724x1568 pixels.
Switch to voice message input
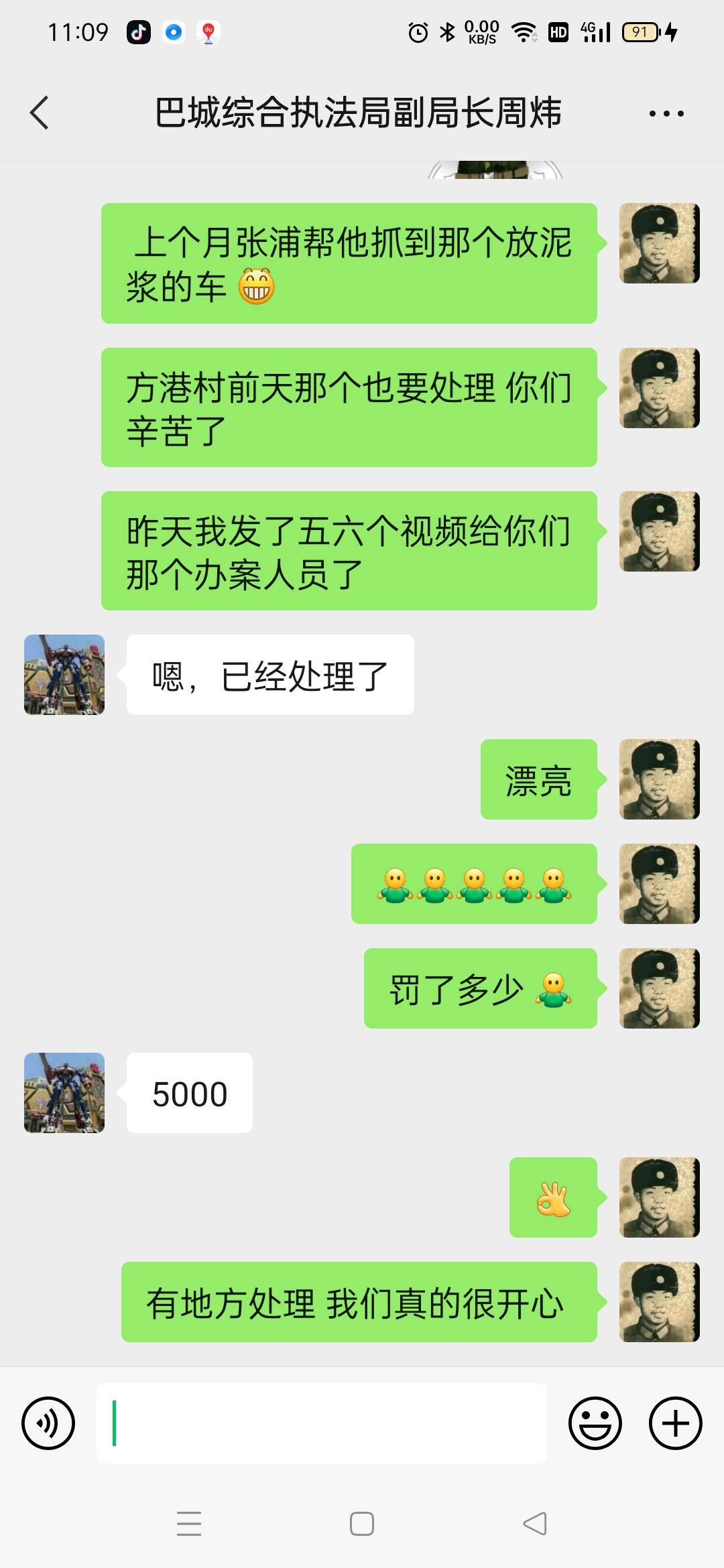click(x=48, y=1423)
